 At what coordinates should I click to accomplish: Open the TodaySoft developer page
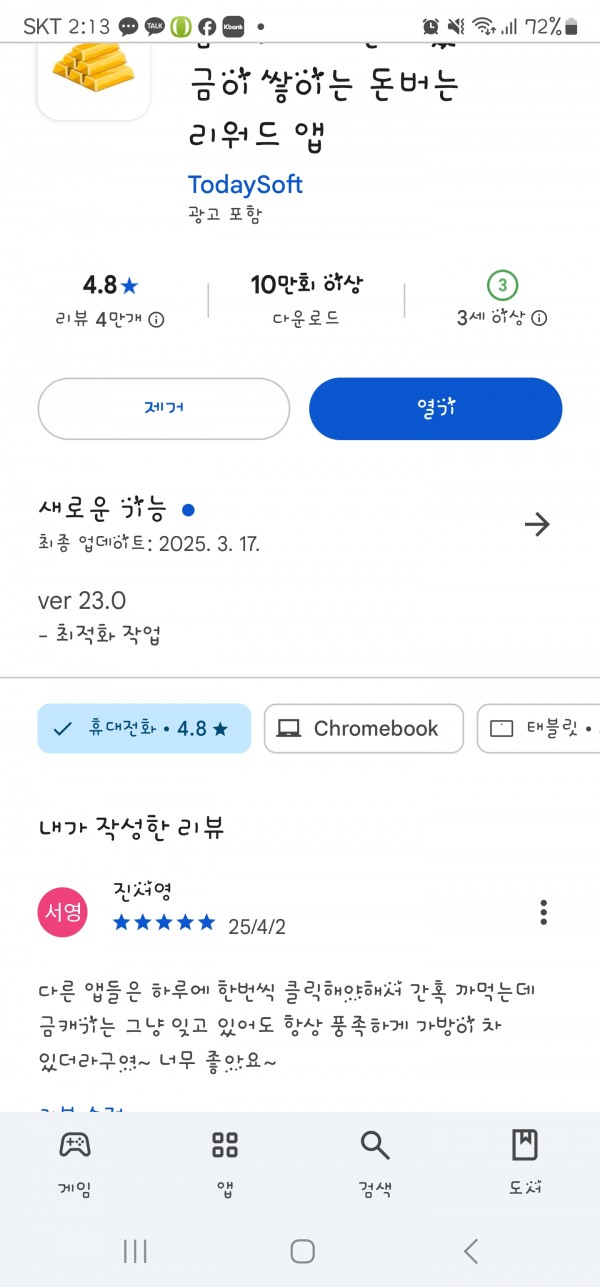click(x=245, y=185)
